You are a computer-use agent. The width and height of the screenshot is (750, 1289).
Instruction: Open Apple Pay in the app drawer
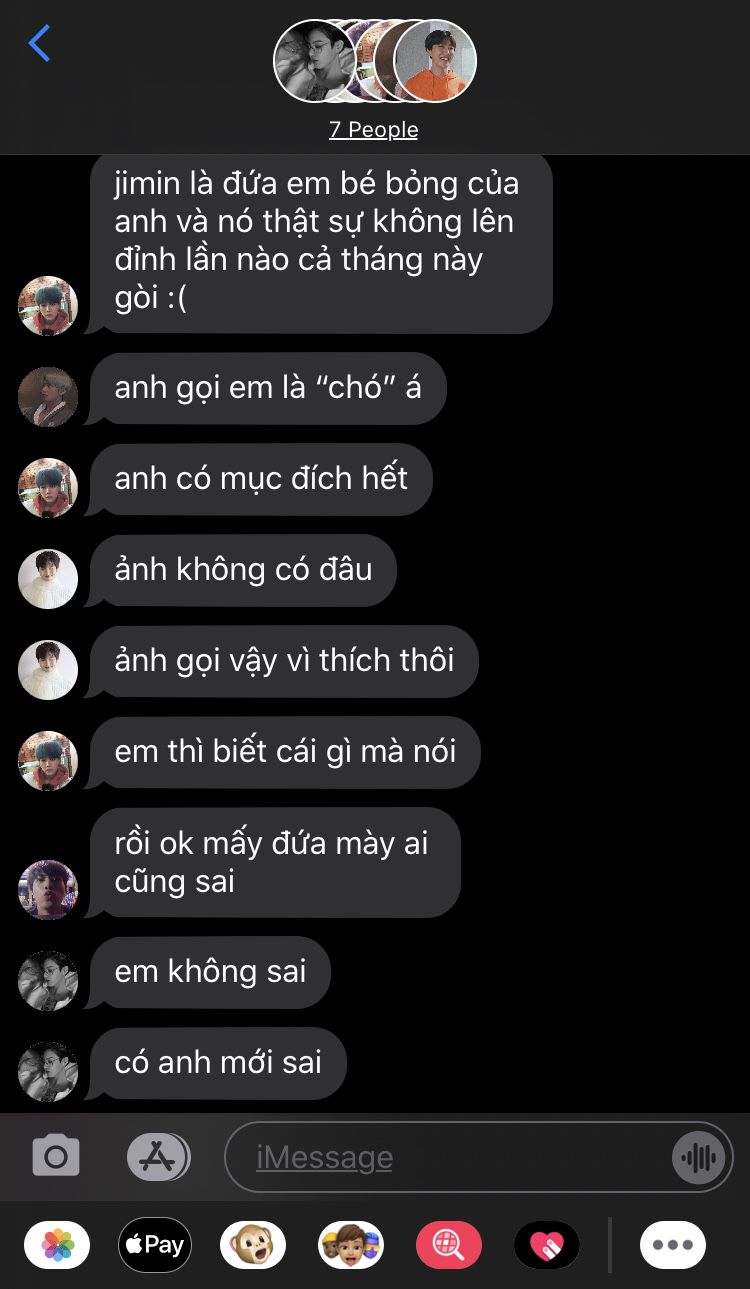155,1245
